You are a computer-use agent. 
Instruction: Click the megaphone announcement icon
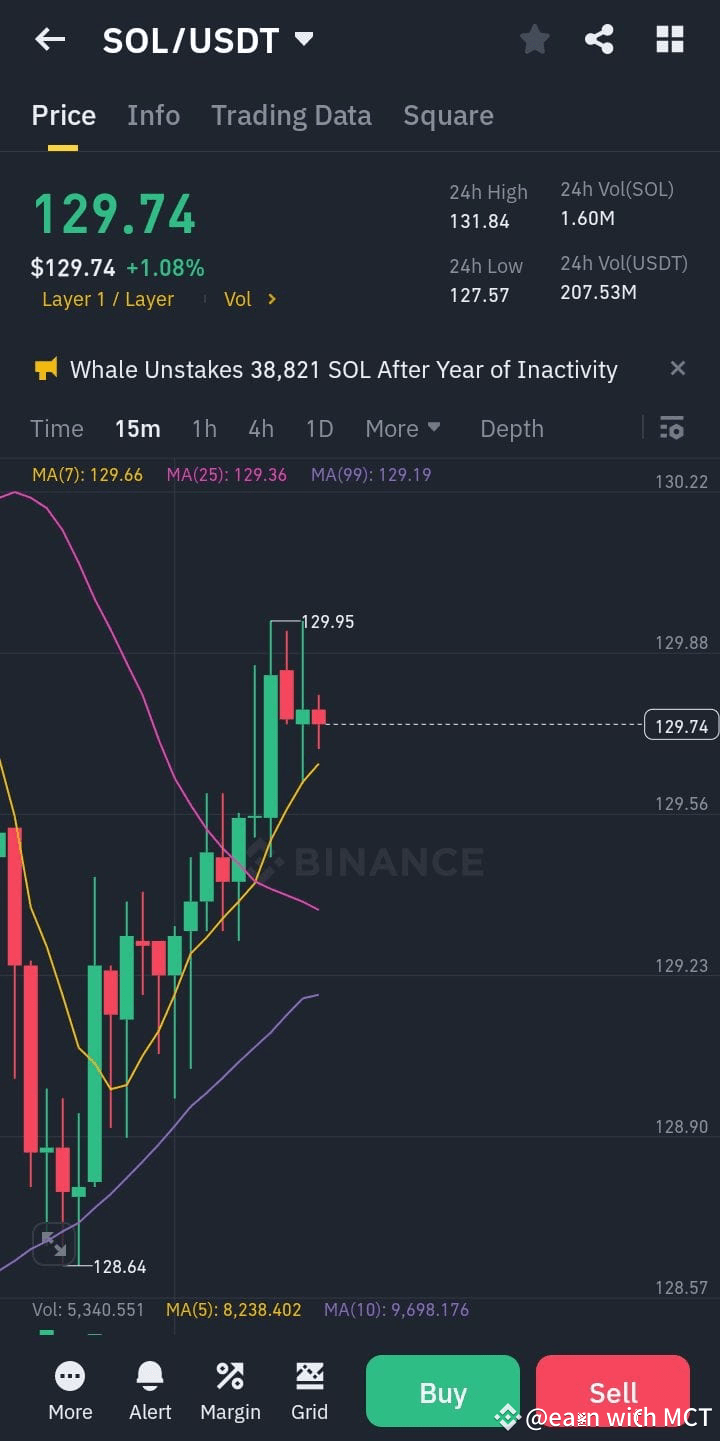[x=44, y=369]
